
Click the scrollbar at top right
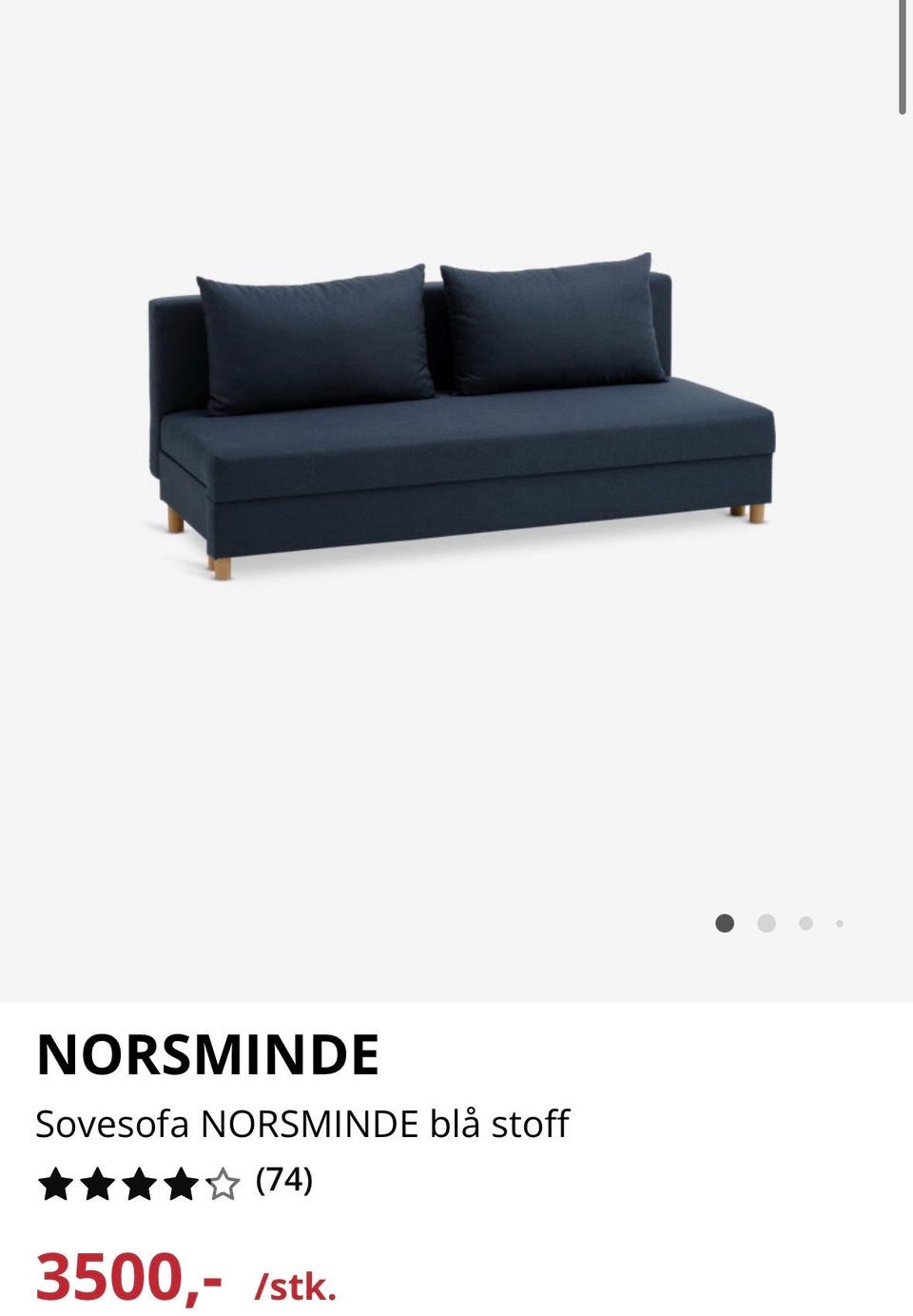pos(901,52)
